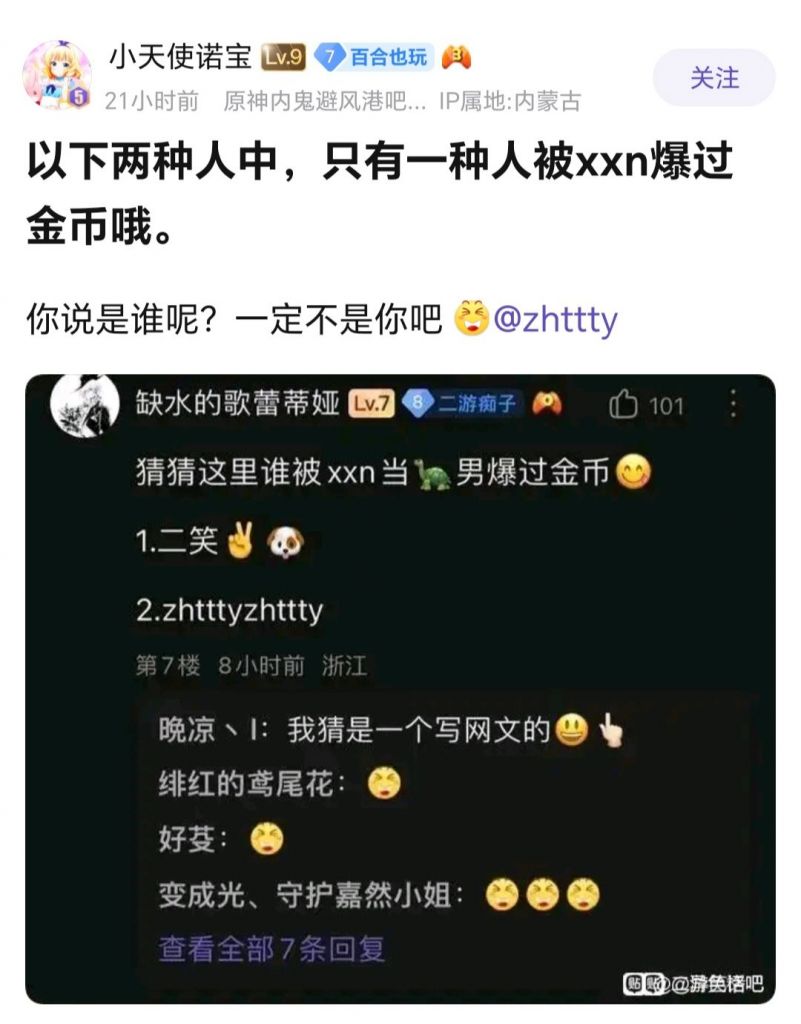The width and height of the screenshot is (801, 1024).
Task: Open the @zhttty mention link
Action: coord(556,320)
